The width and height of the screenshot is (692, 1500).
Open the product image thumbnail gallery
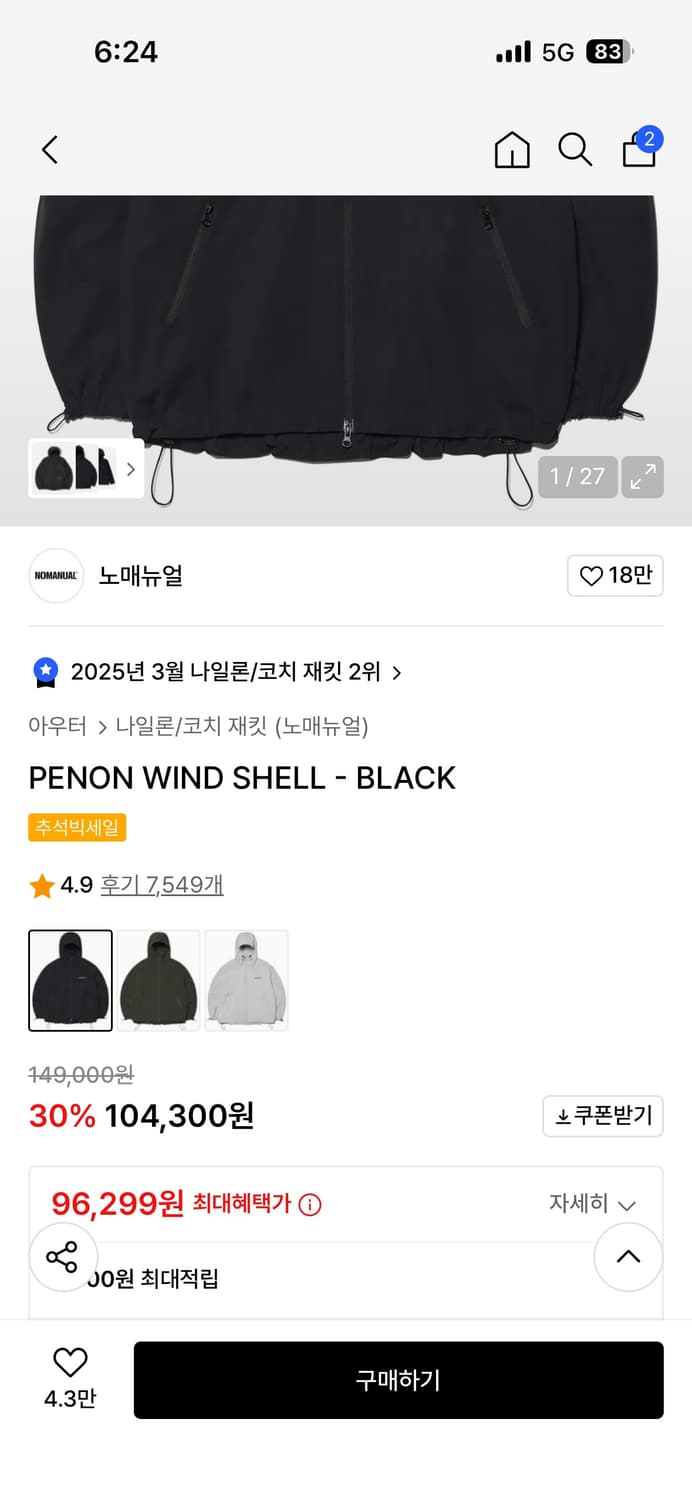pos(86,468)
